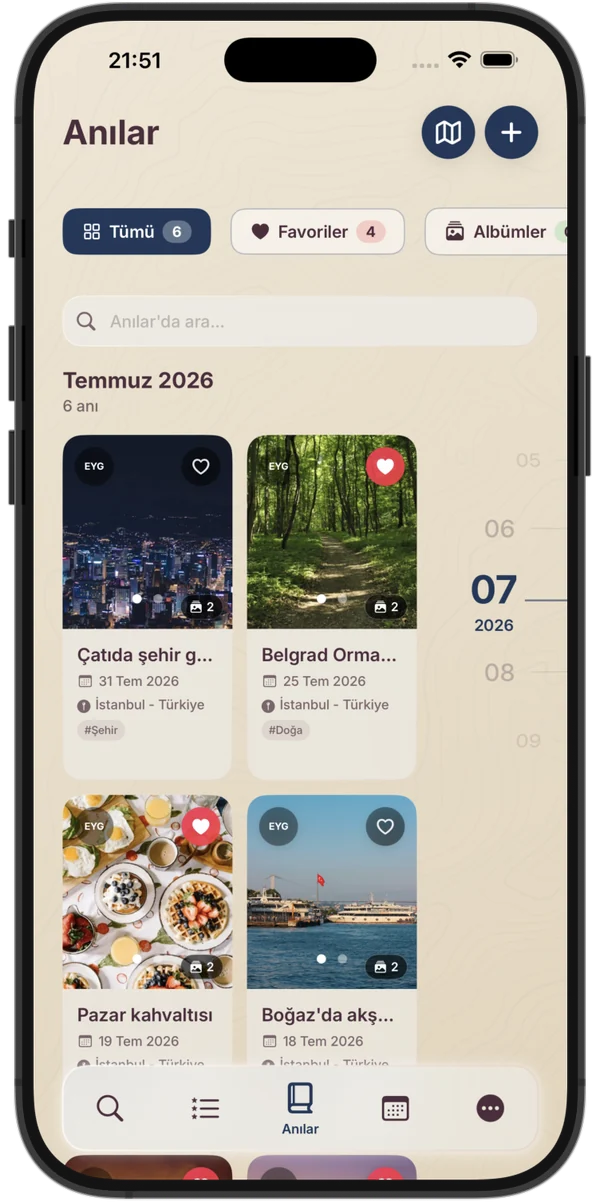Favorite the Çatıda şehir memory
600x1202 pixels.
point(201,467)
